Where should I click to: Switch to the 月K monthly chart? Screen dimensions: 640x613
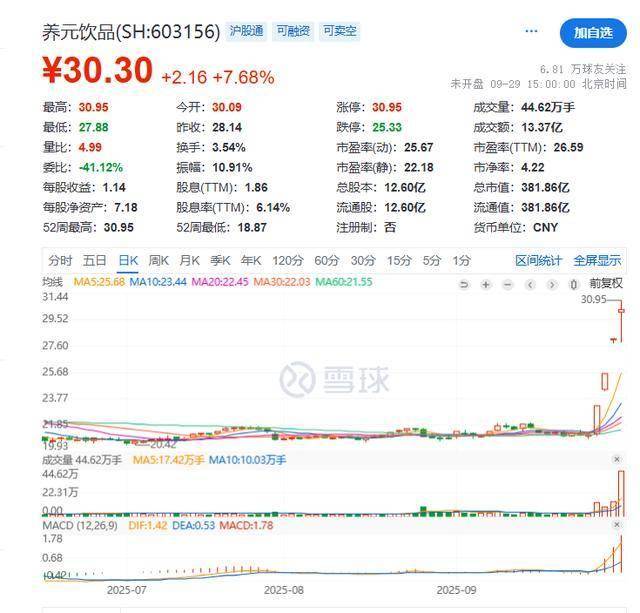click(x=190, y=261)
